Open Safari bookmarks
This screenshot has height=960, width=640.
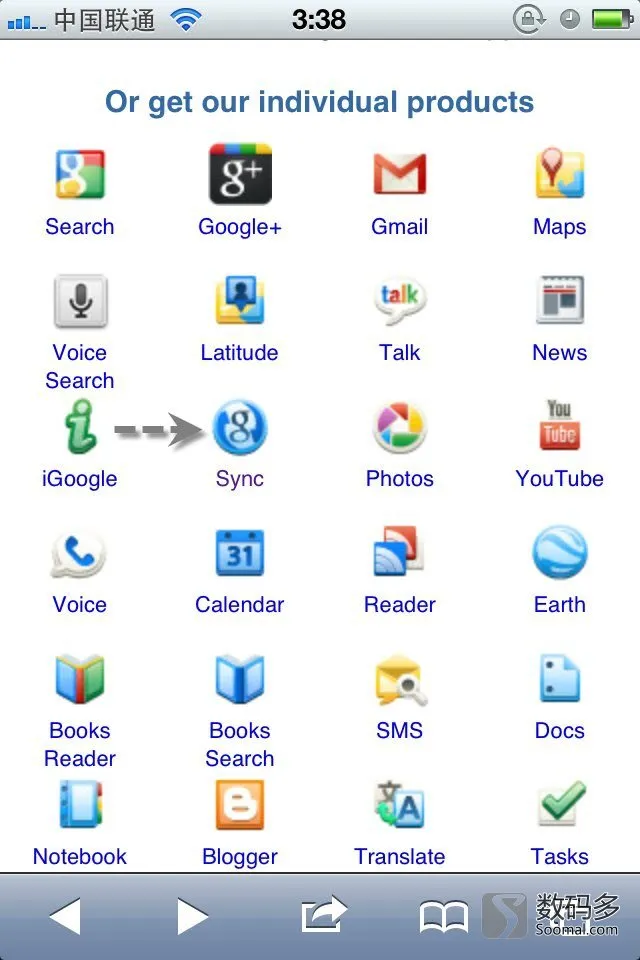coord(443,917)
